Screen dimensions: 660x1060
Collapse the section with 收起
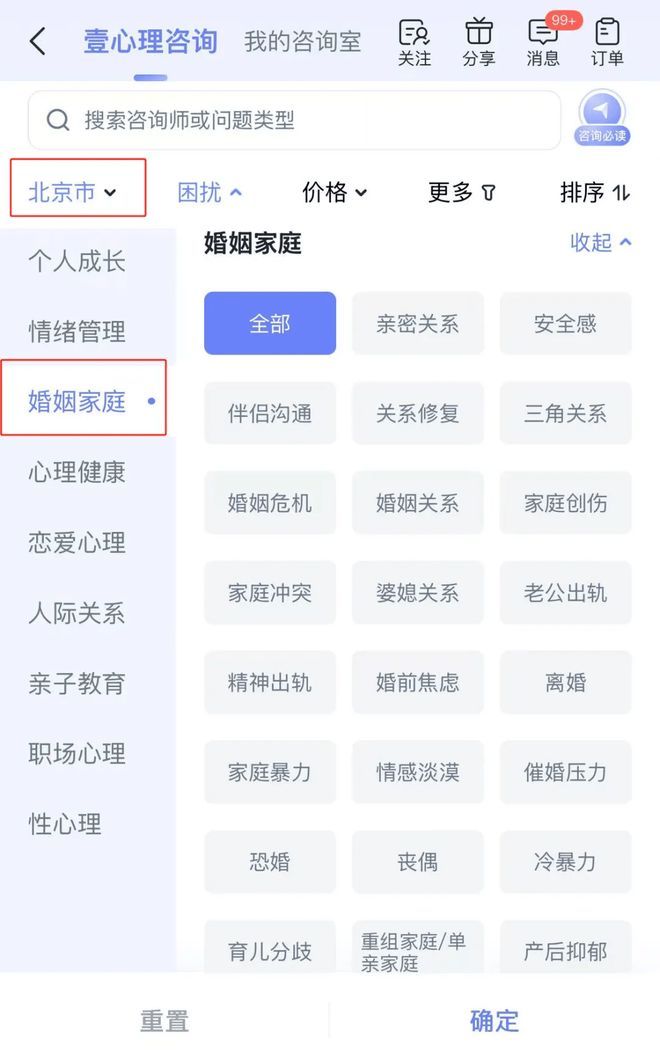[x=600, y=242]
